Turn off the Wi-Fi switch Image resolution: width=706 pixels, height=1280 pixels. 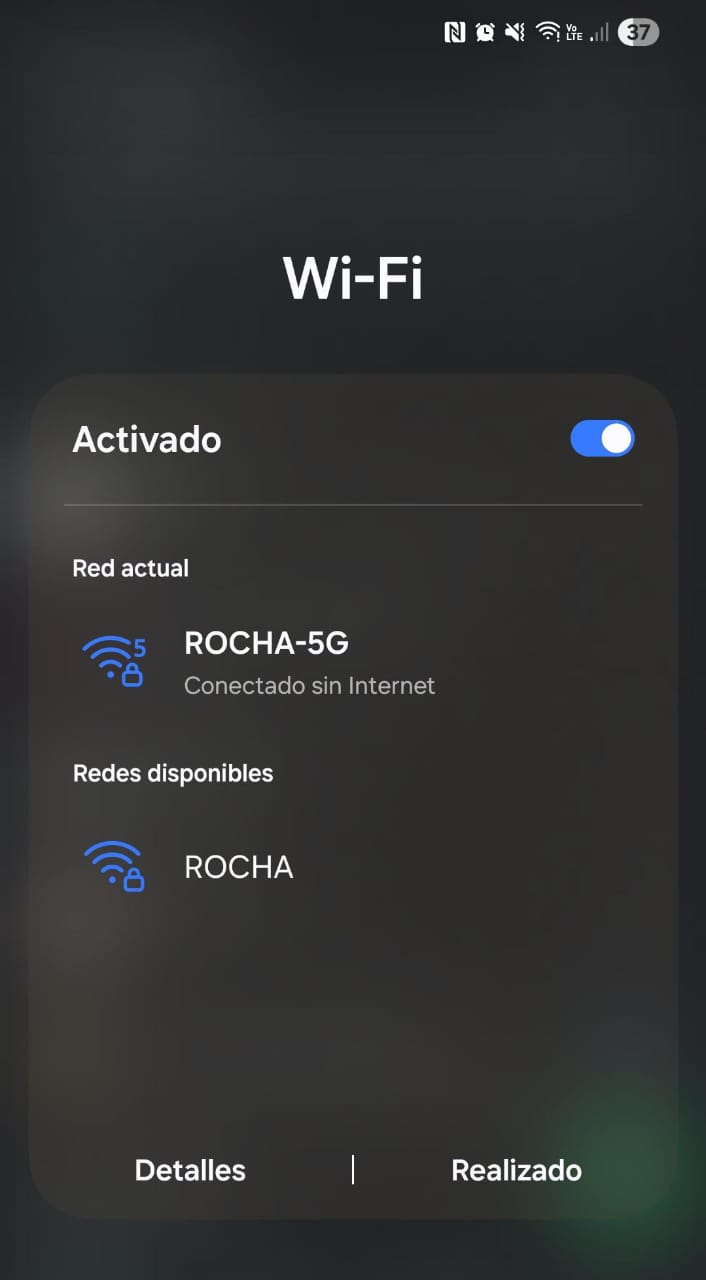click(602, 439)
